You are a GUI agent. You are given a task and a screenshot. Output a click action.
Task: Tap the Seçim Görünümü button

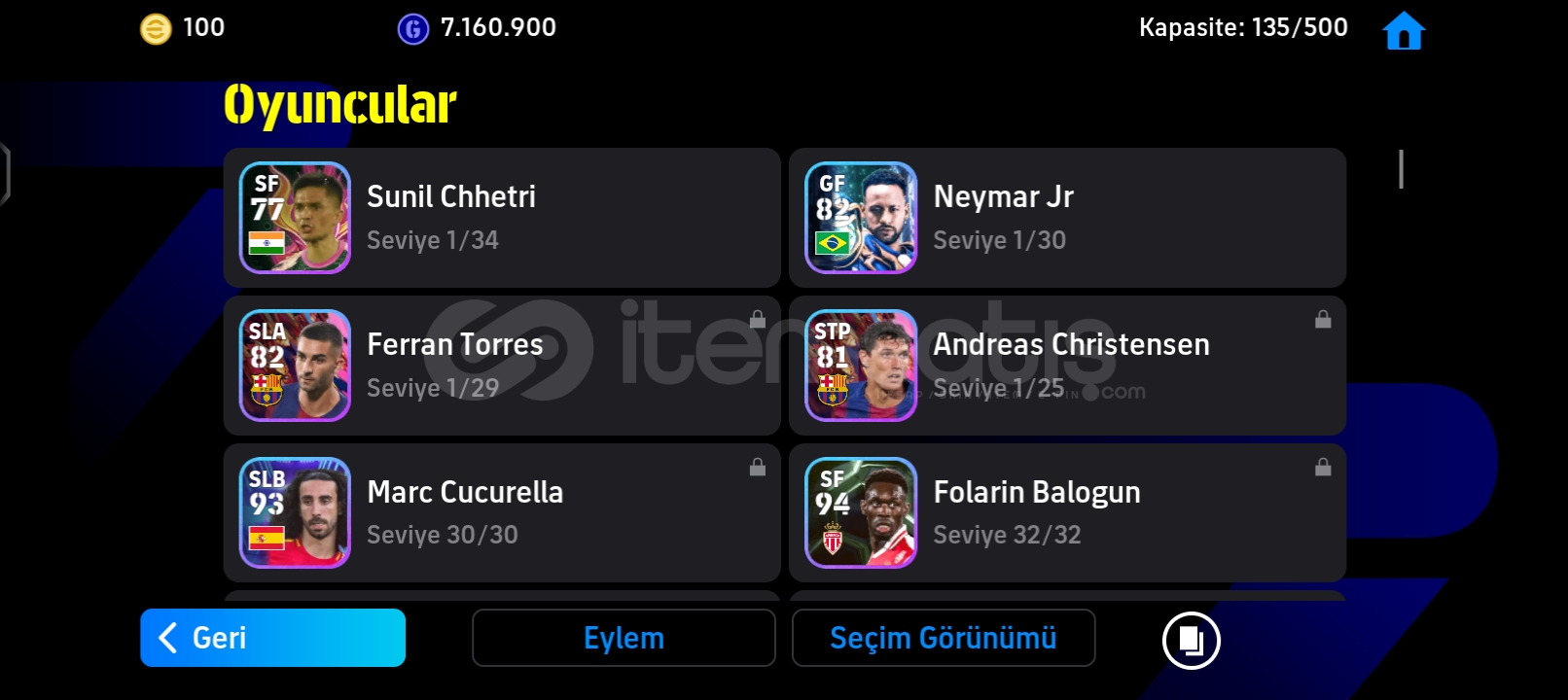click(943, 638)
